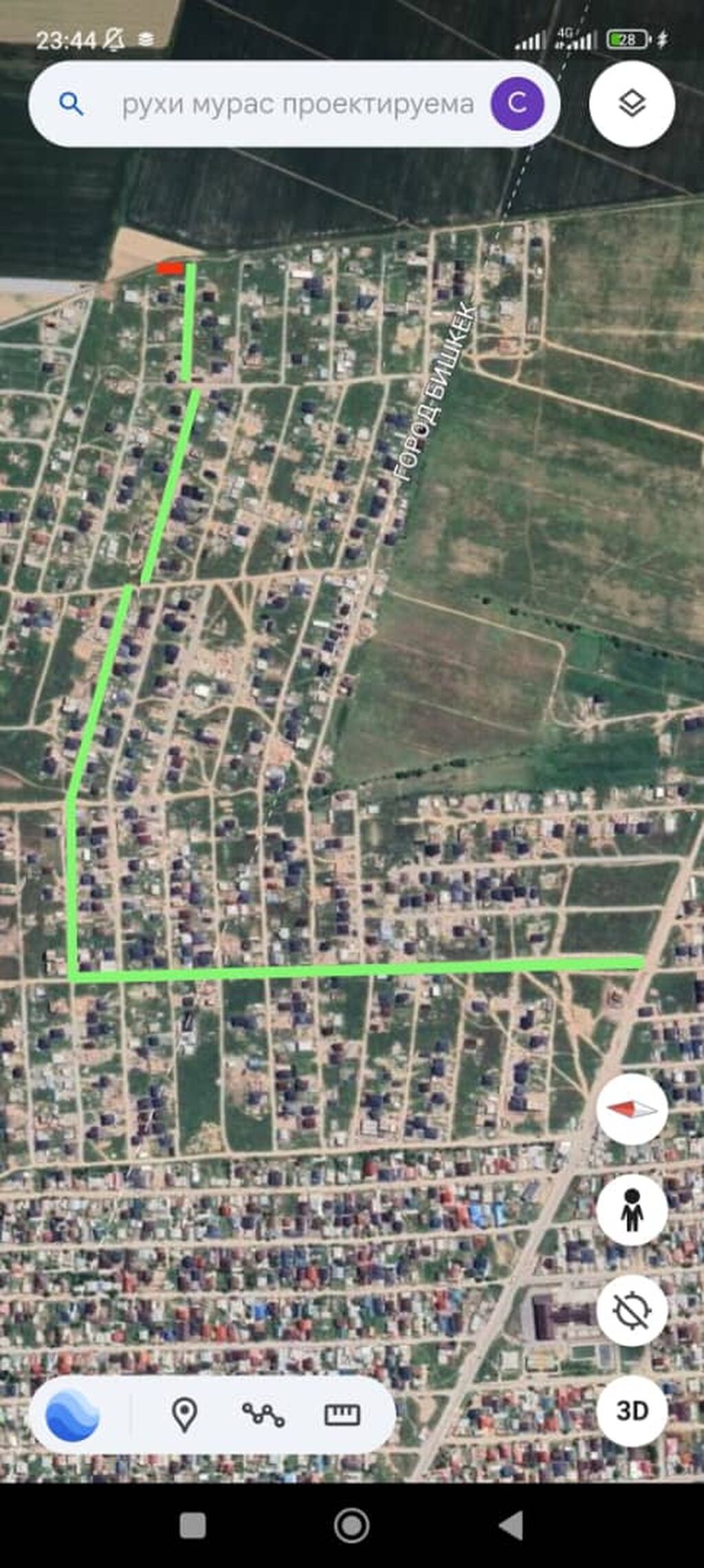
Task: Open the ruler measure tool
Action: 342,1415
